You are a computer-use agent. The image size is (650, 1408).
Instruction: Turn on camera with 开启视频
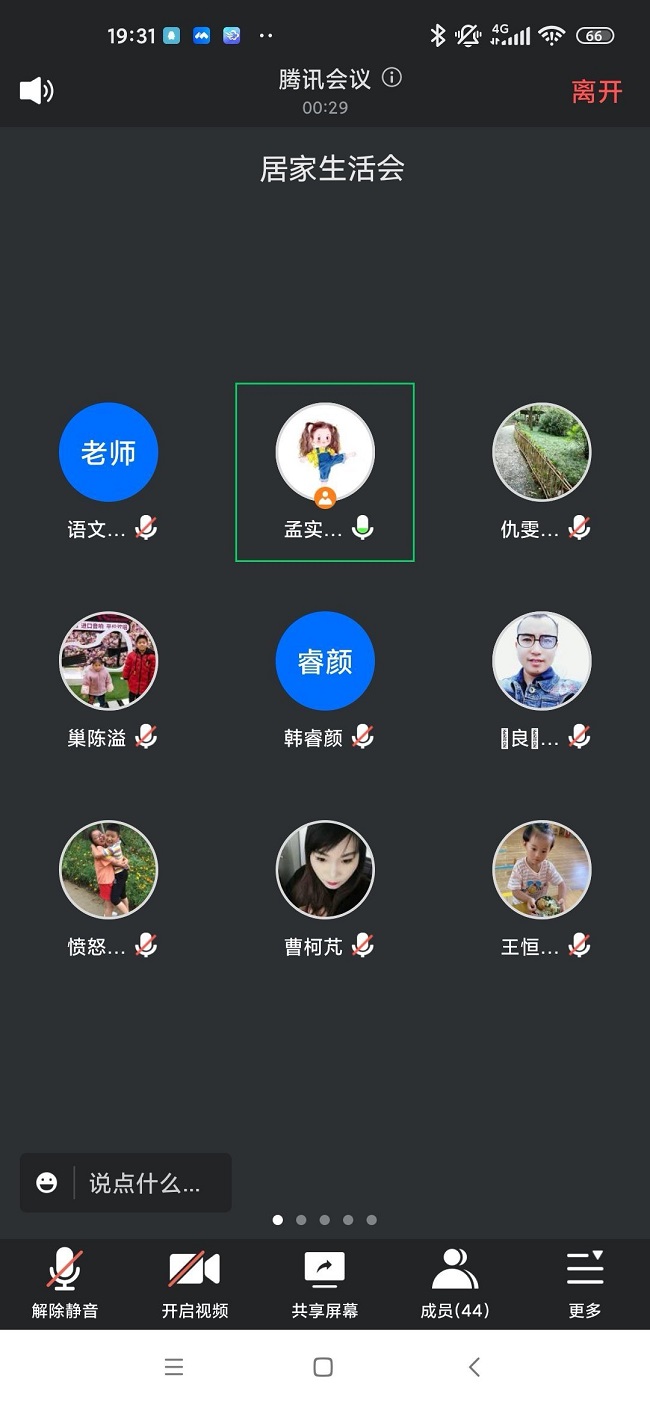(x=195, y=1283)
